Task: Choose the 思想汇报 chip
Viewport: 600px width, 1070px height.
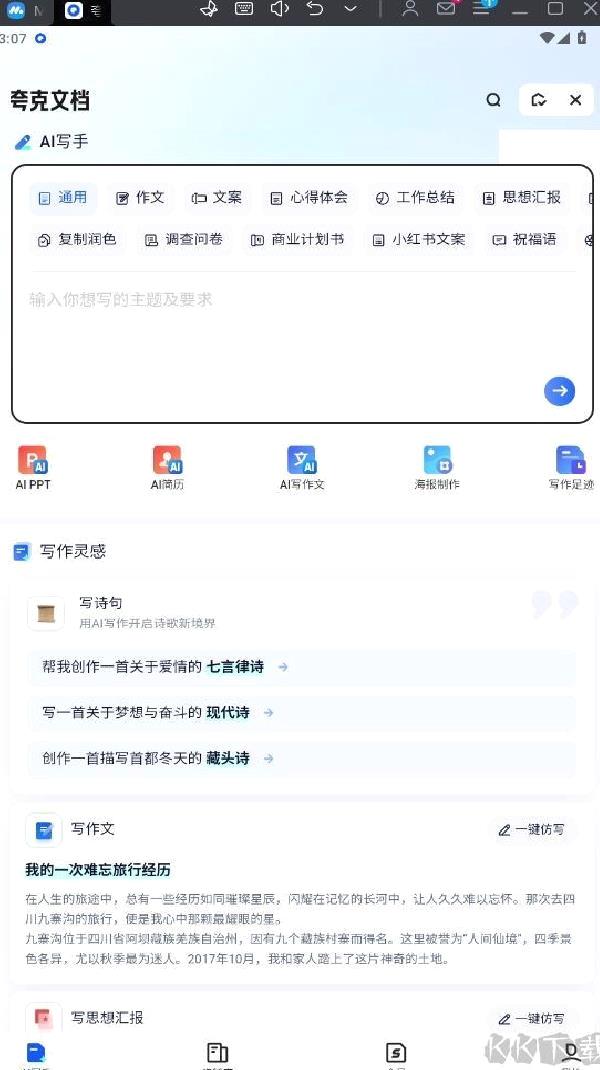Action: pyautogui.click(x=521, y=198)
